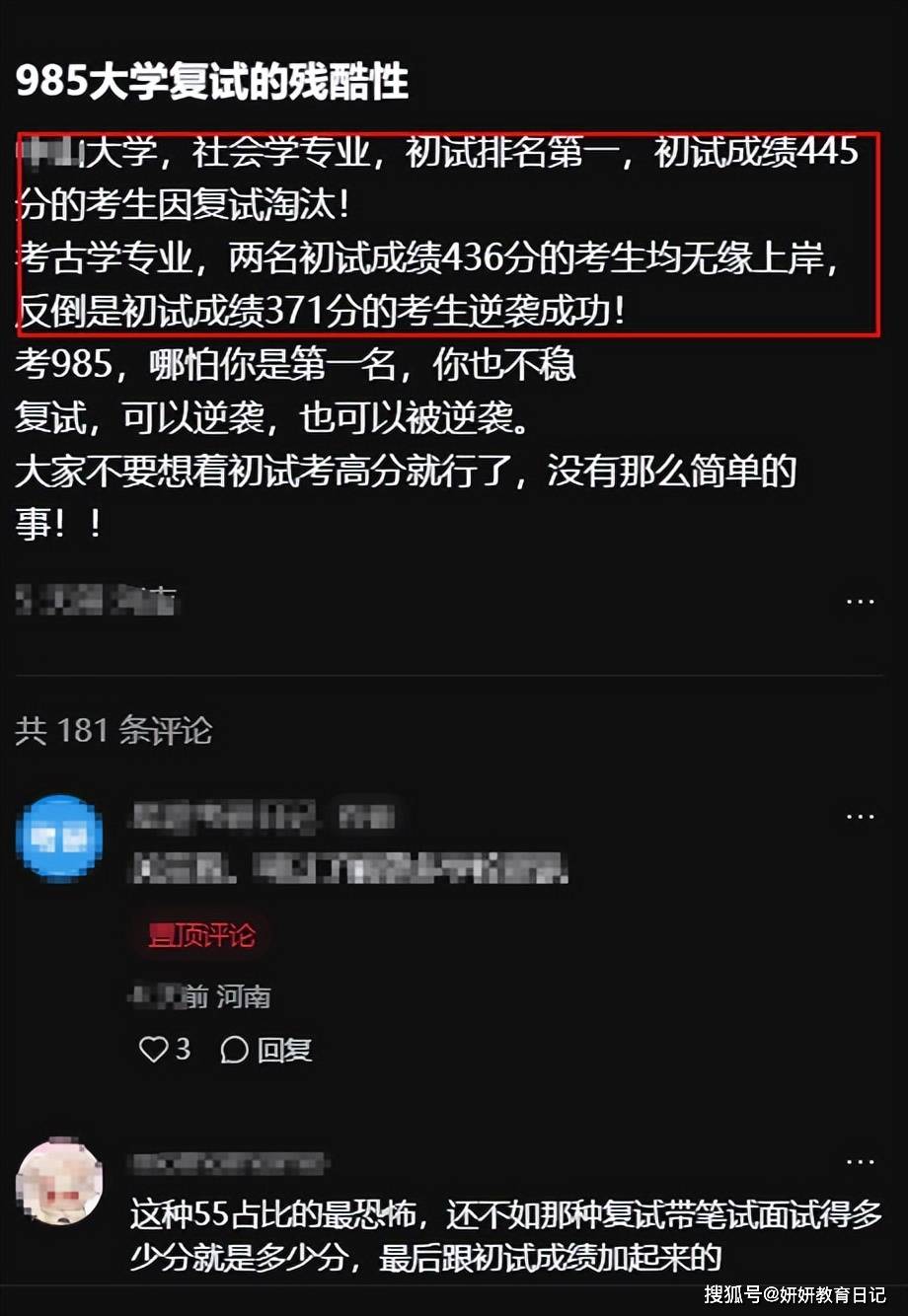Open options for the pinned comment

click(x=860, y=817)
